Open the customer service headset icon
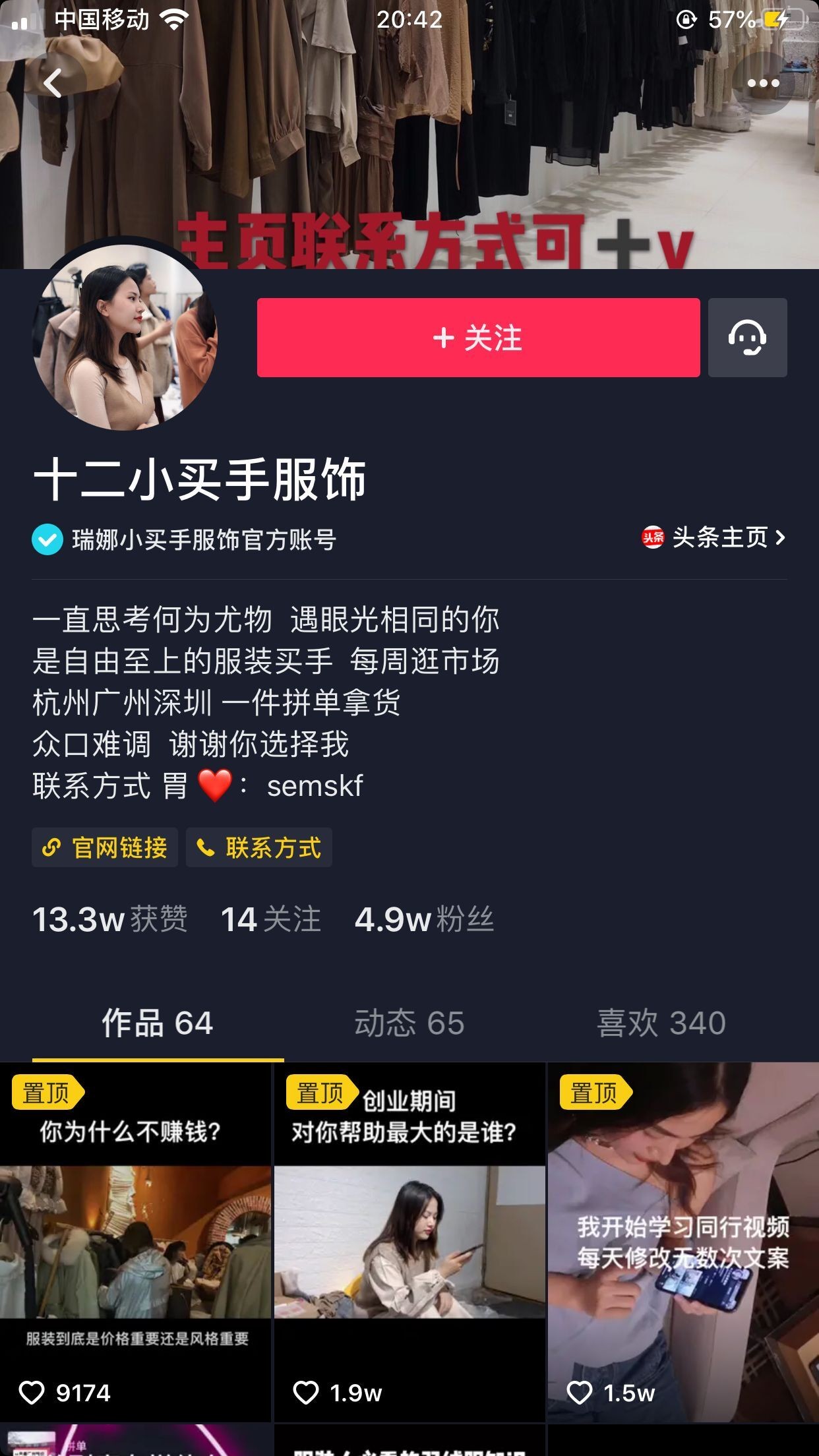The image size is (819, 1456). [x=747, y=338]
